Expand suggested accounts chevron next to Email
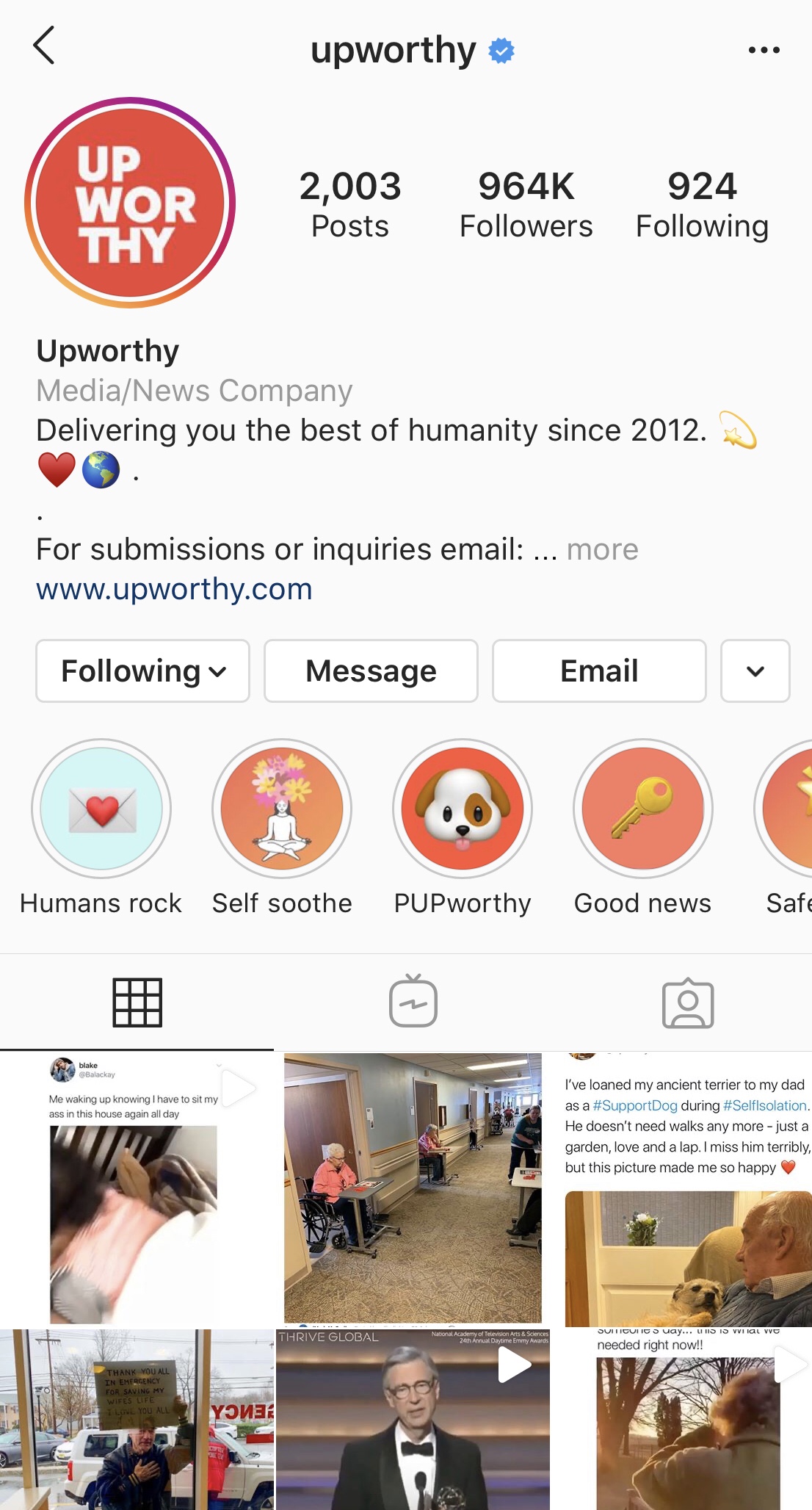The width and height of the screenshot is (812, 1510). click(755, 671)
